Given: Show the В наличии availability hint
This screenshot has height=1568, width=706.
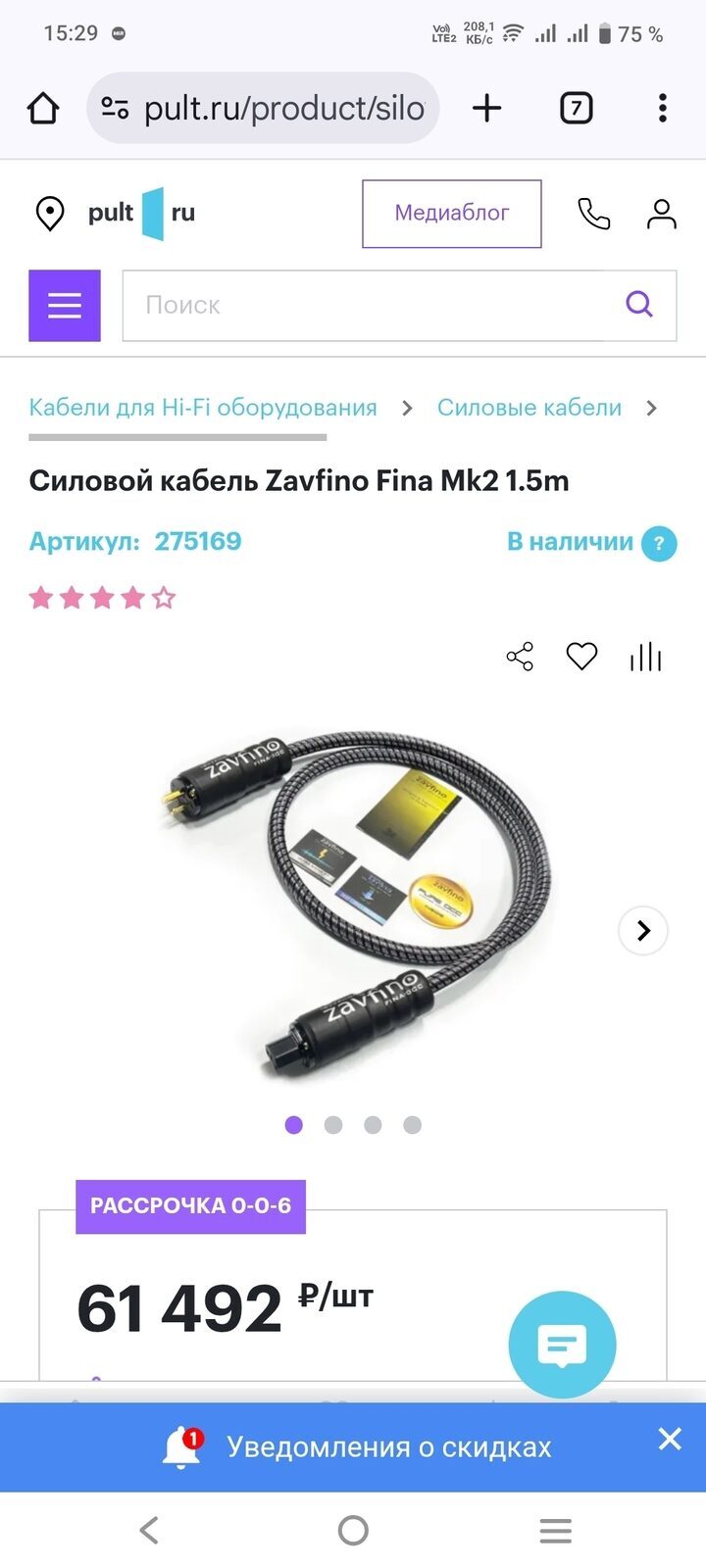Looking at the screenshot, I should tap(659, 543).
